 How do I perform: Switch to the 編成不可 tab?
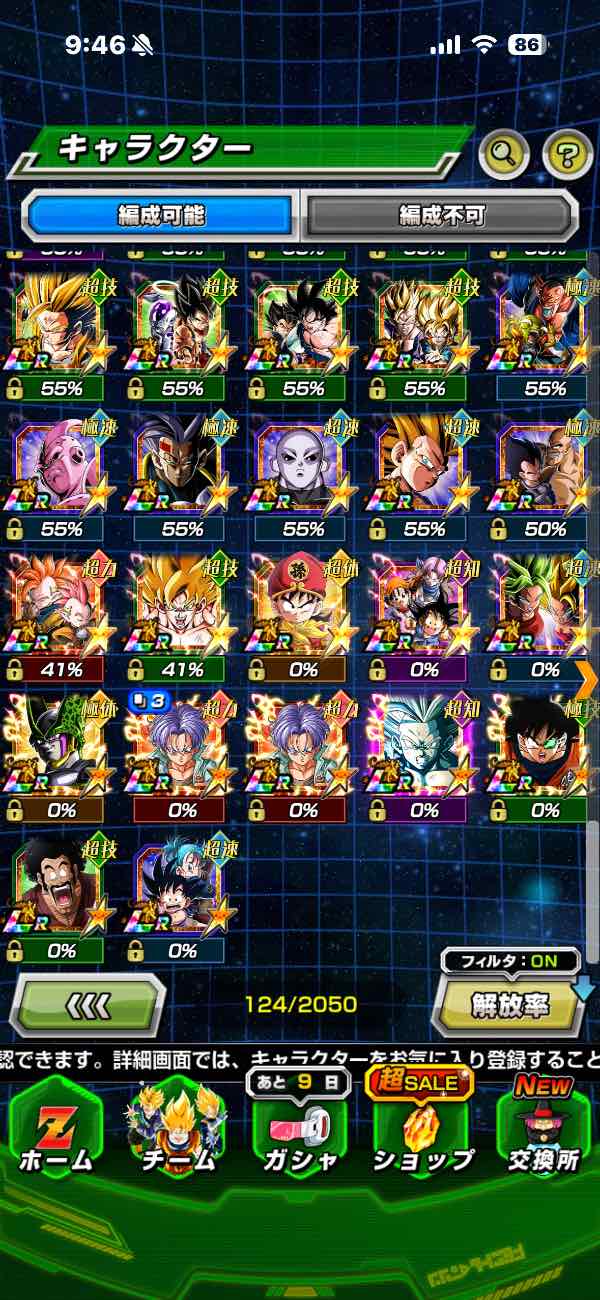tap(441, 215)
